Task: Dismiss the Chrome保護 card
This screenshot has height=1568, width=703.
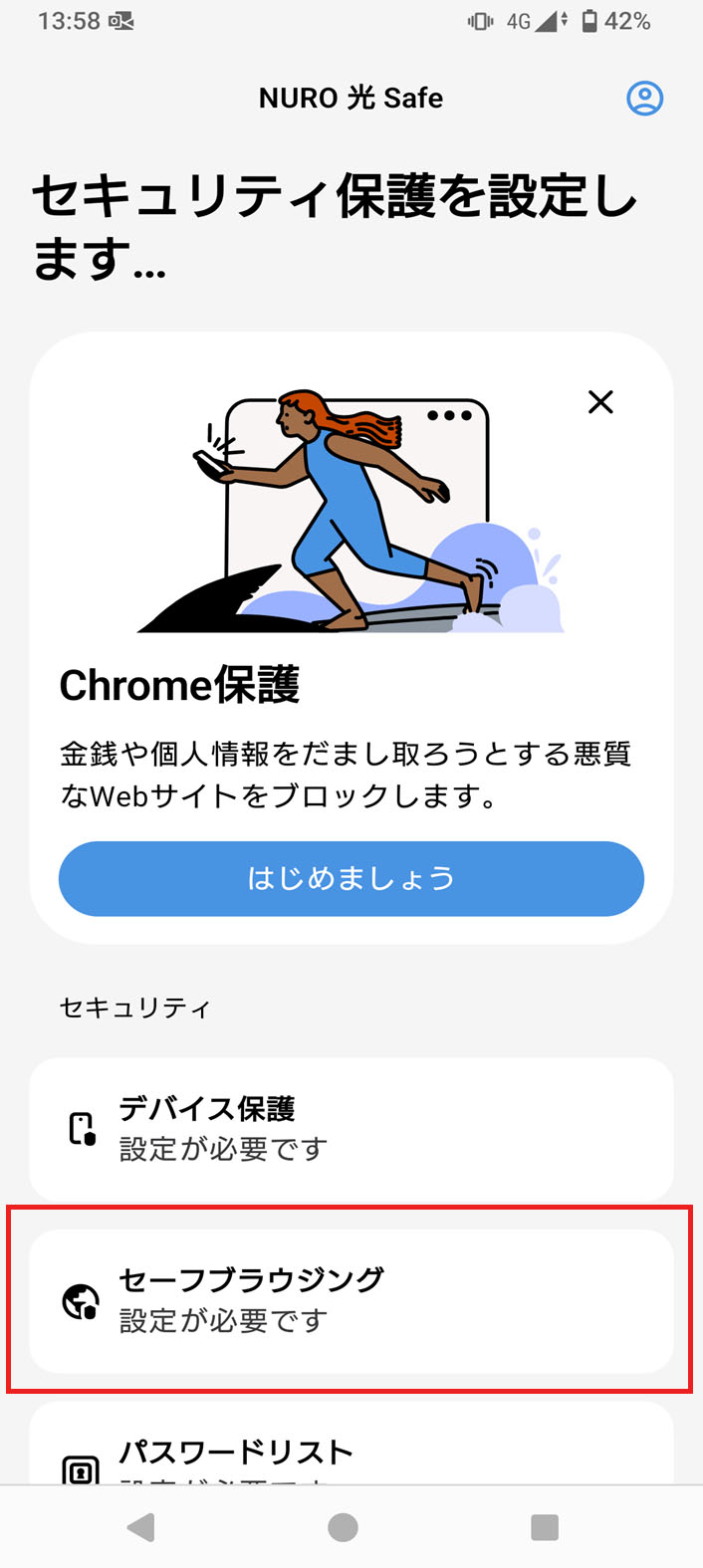Action: point(600,402)
